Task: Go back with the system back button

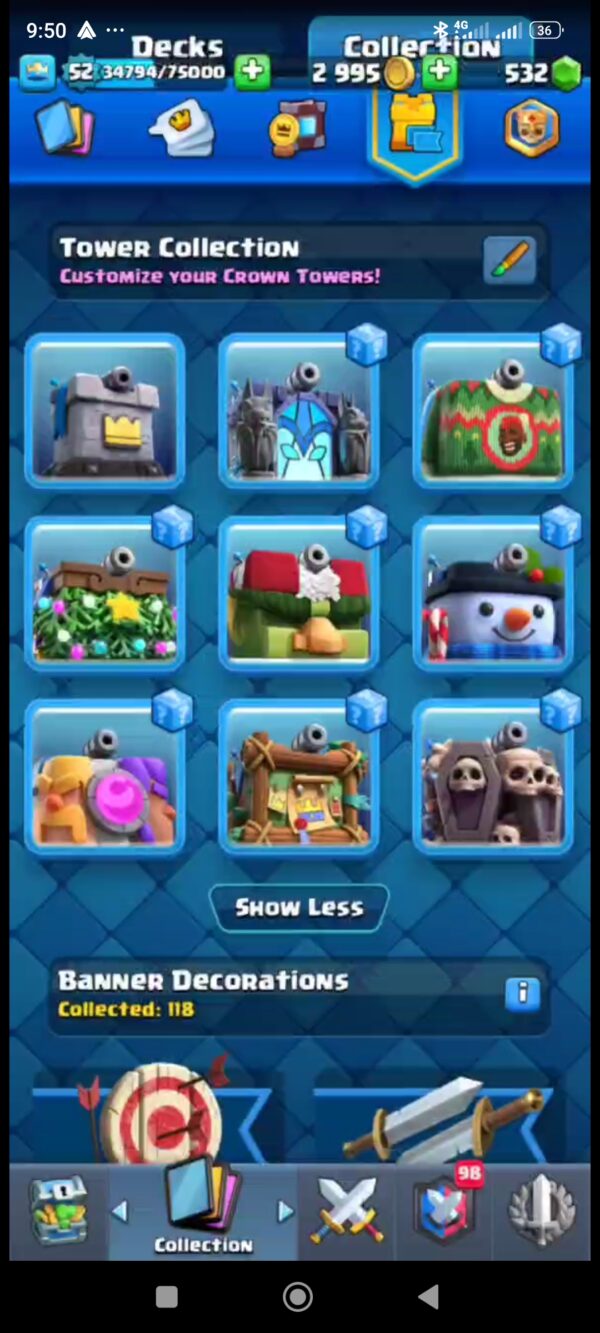Action: 428,1297
